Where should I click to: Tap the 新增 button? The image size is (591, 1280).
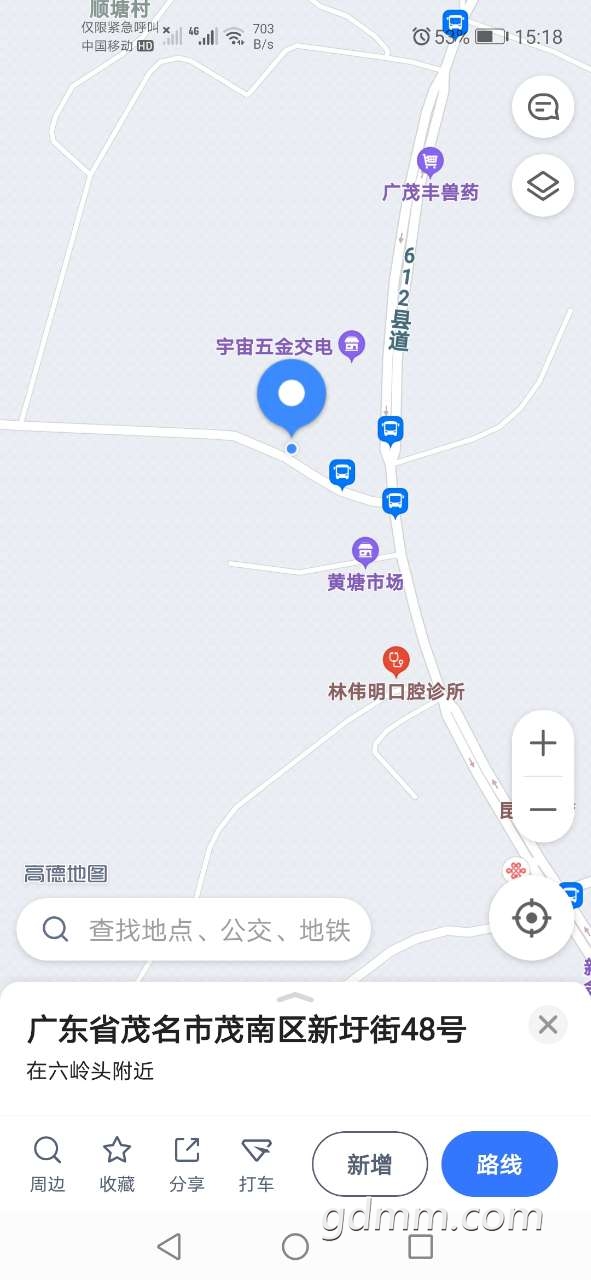pyautogui.click(x=370, y=1164)
